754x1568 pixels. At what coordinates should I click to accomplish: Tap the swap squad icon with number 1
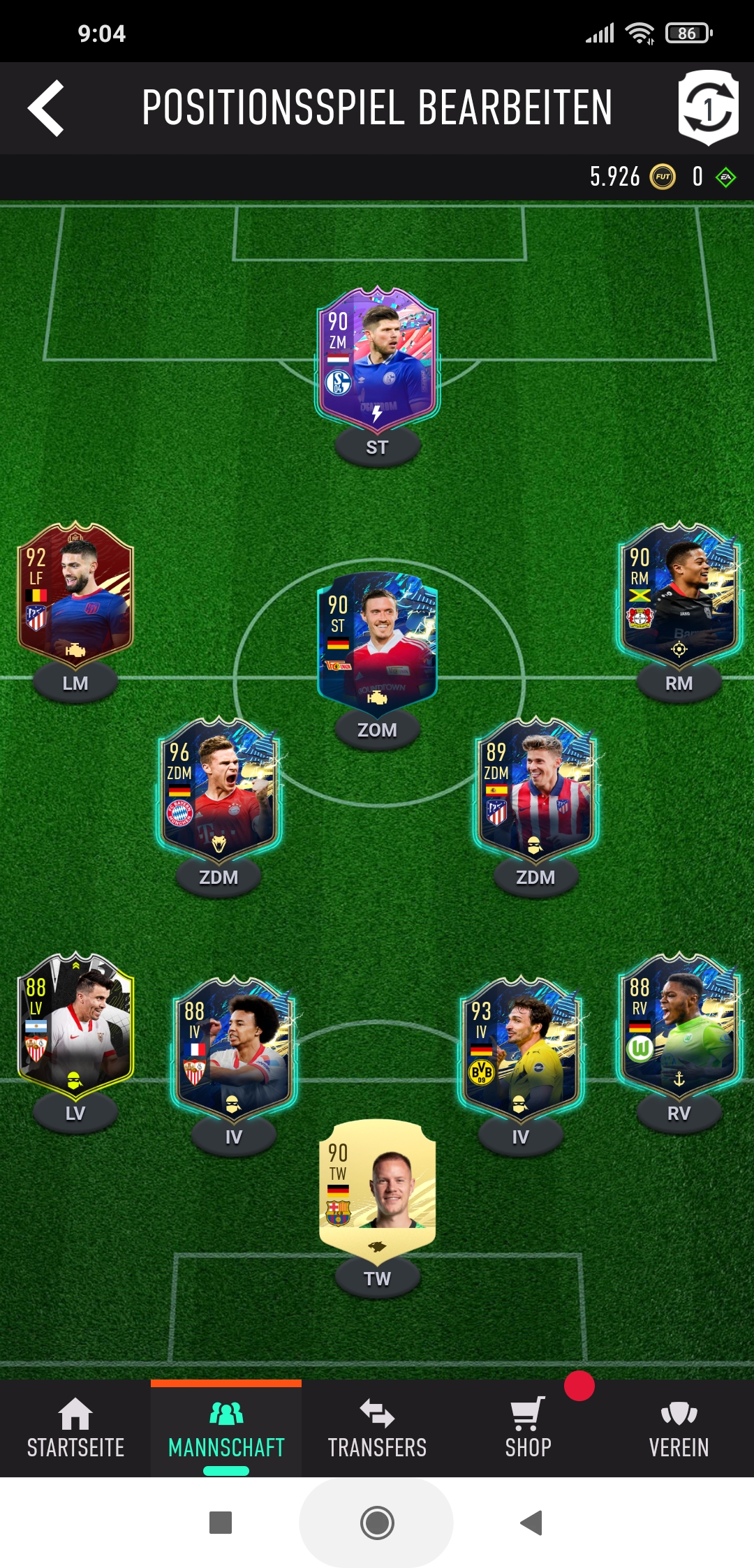point(708,108)
